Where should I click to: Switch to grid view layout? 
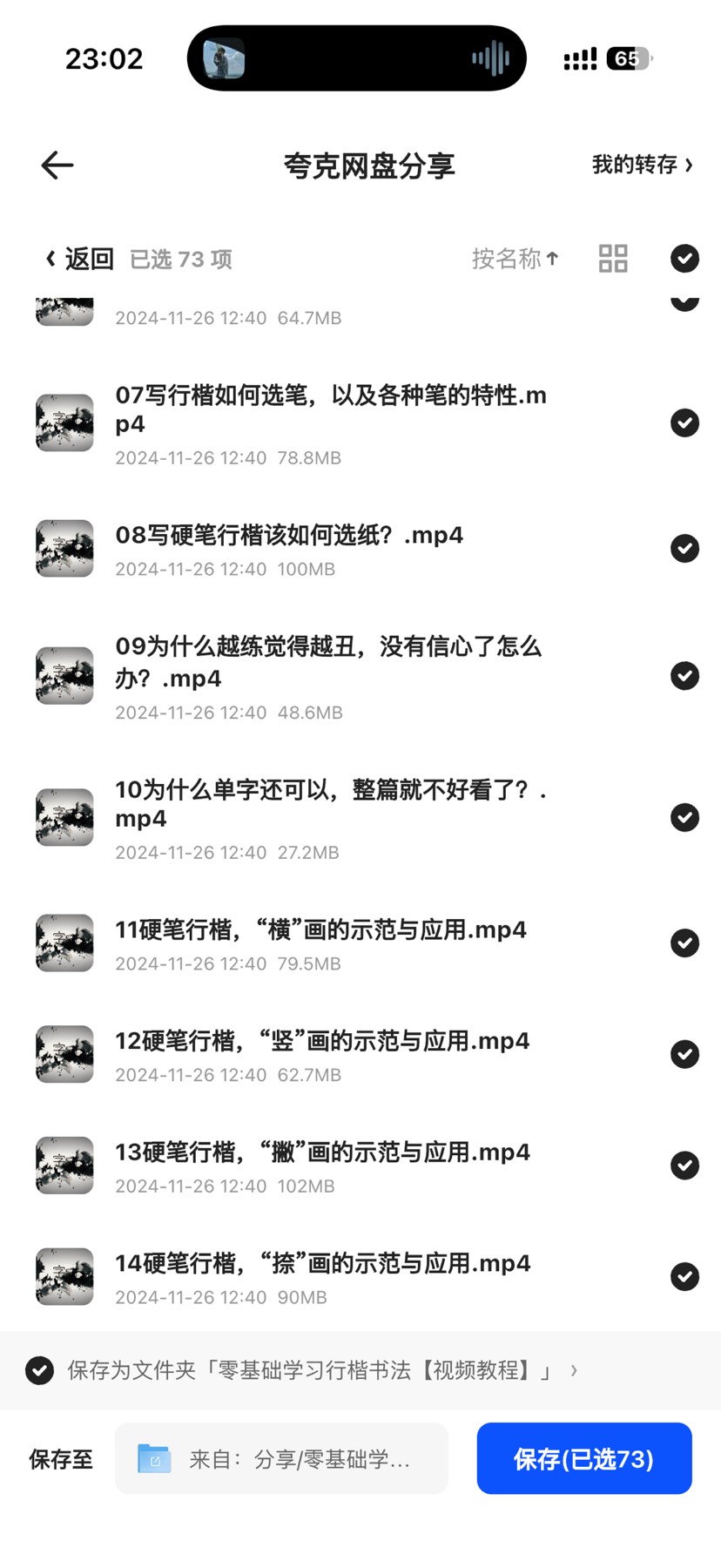click(x=613, y=259)
